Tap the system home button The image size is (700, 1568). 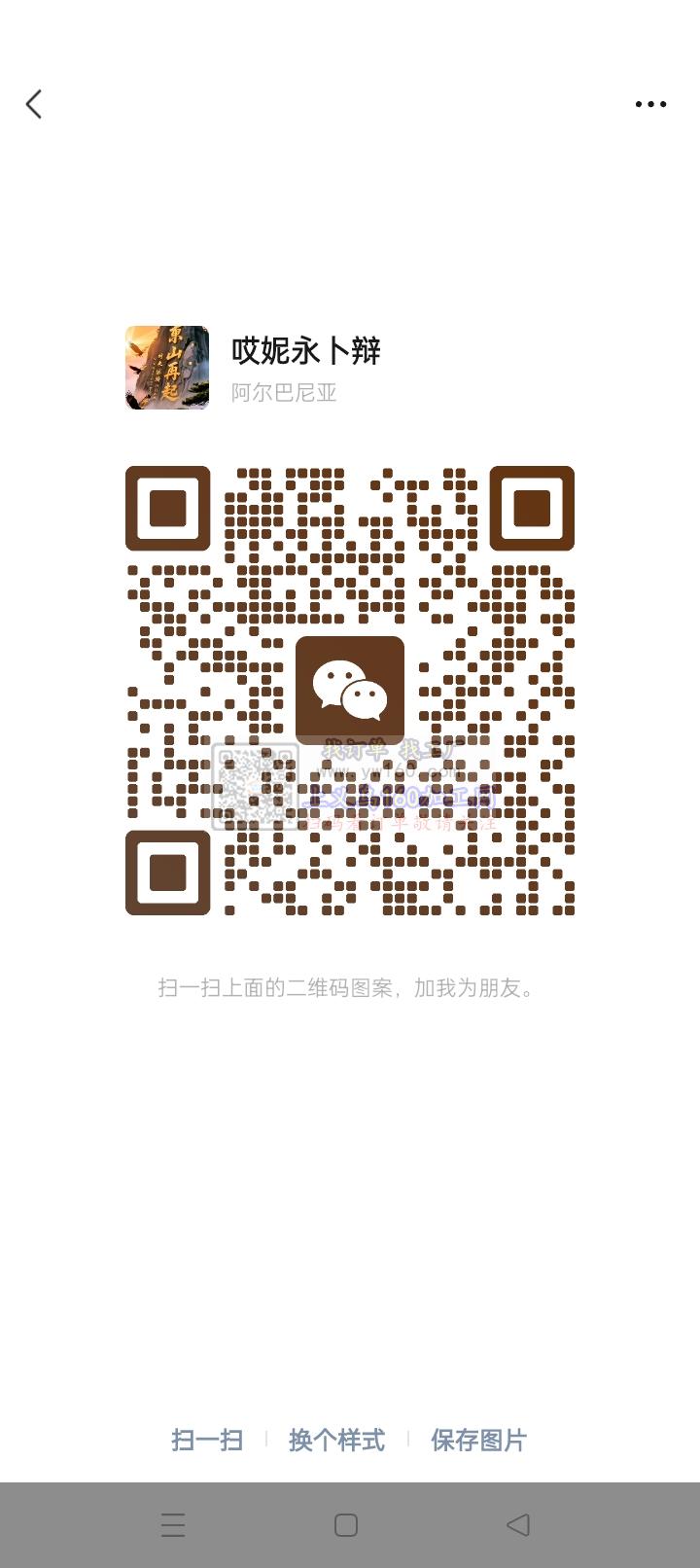click(346, 1525)
